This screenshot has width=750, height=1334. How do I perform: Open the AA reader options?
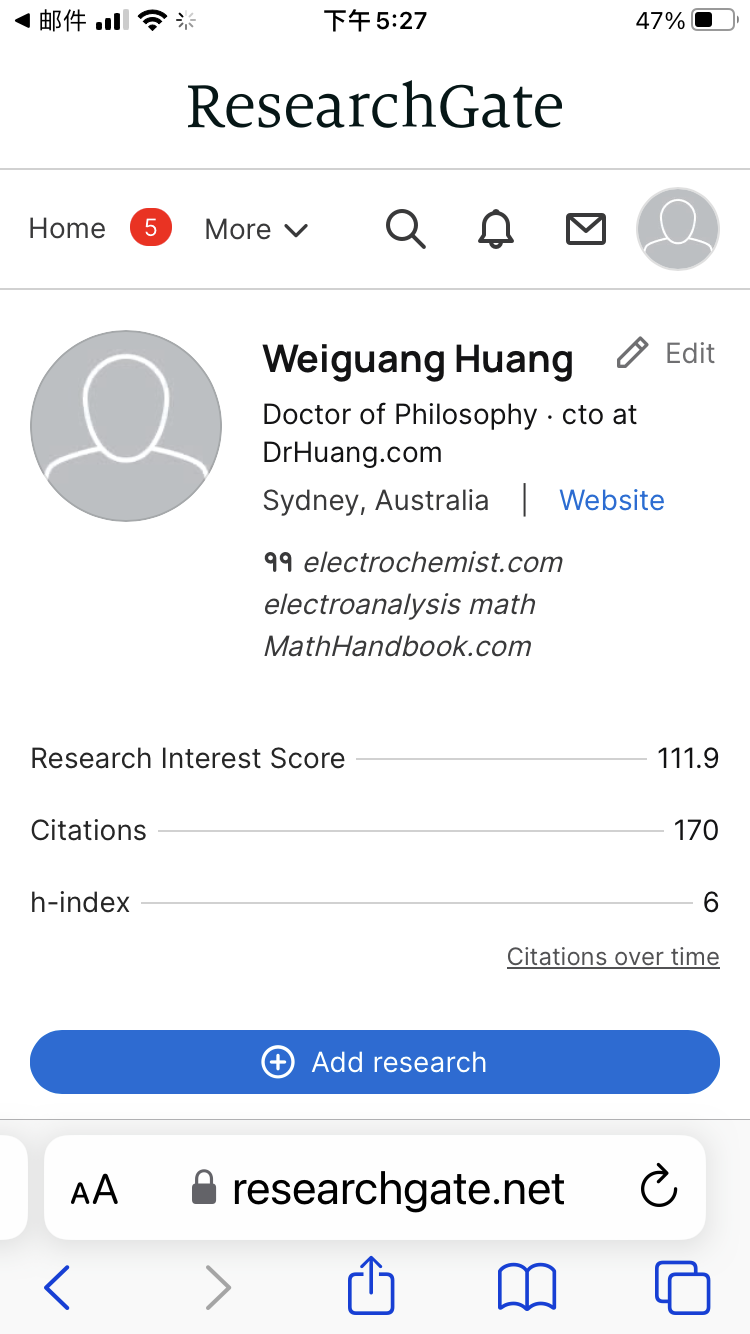point(95,1190)
